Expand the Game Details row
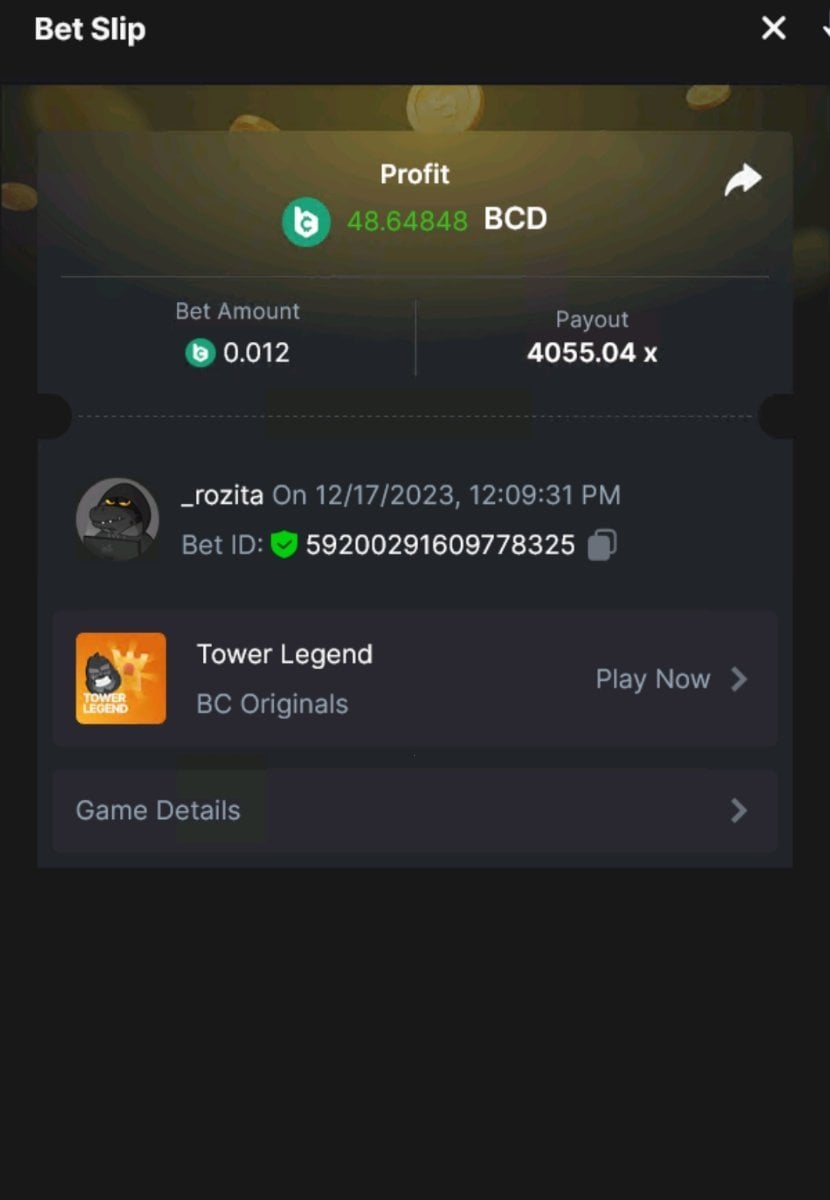 414,810
